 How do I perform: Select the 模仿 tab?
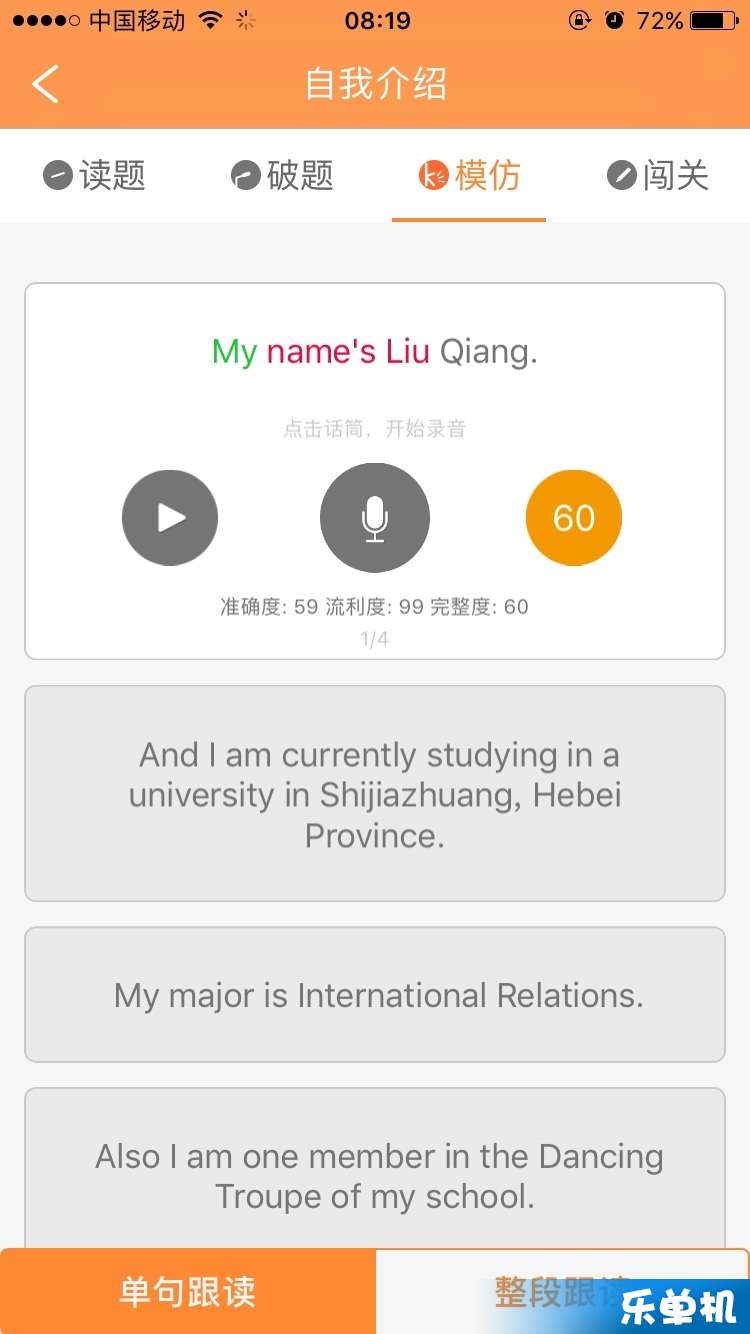[469, 176]
